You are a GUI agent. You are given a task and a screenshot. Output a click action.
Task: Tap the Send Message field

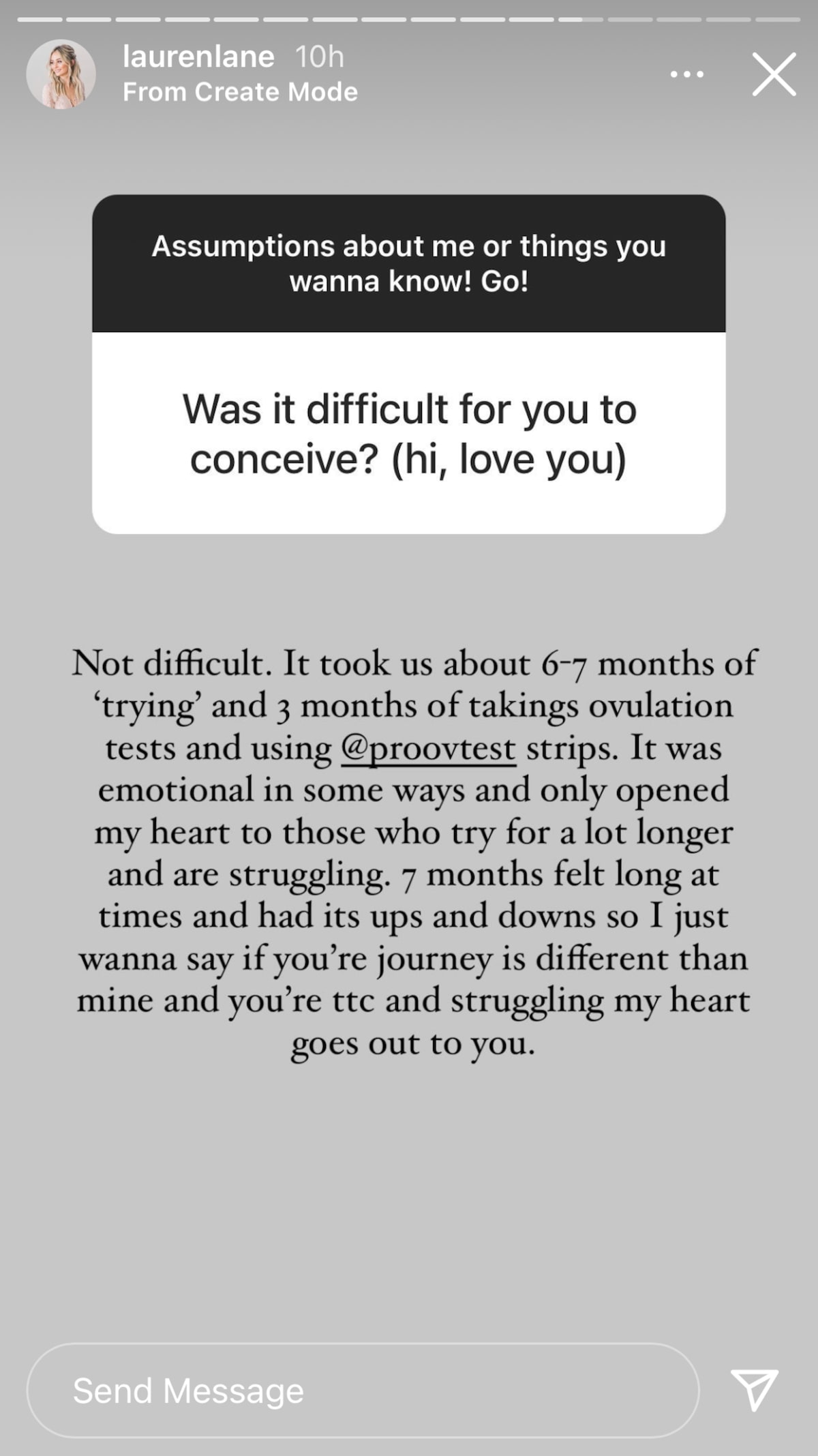(x=363, y=1391)
